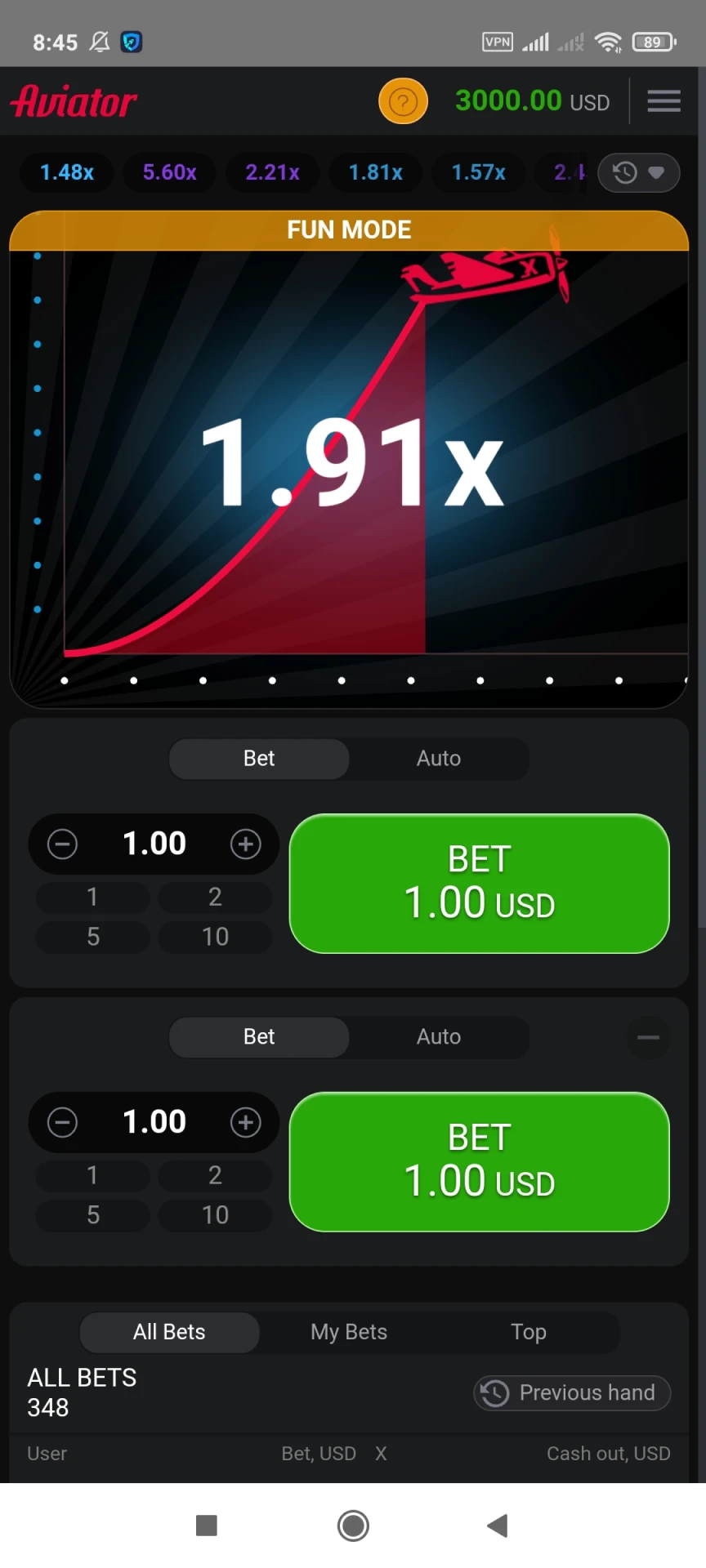The image size is (706, 1568).
Task: Switch to the Top tab
Action: (x=528, y=1332)
